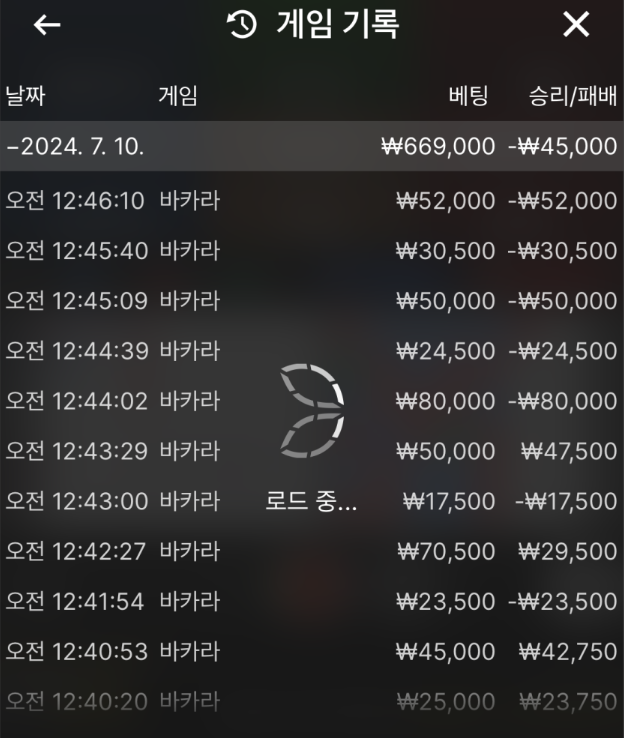Go back using the left arrow
This screenshot has width=624, height=738.
click(47, 26)
